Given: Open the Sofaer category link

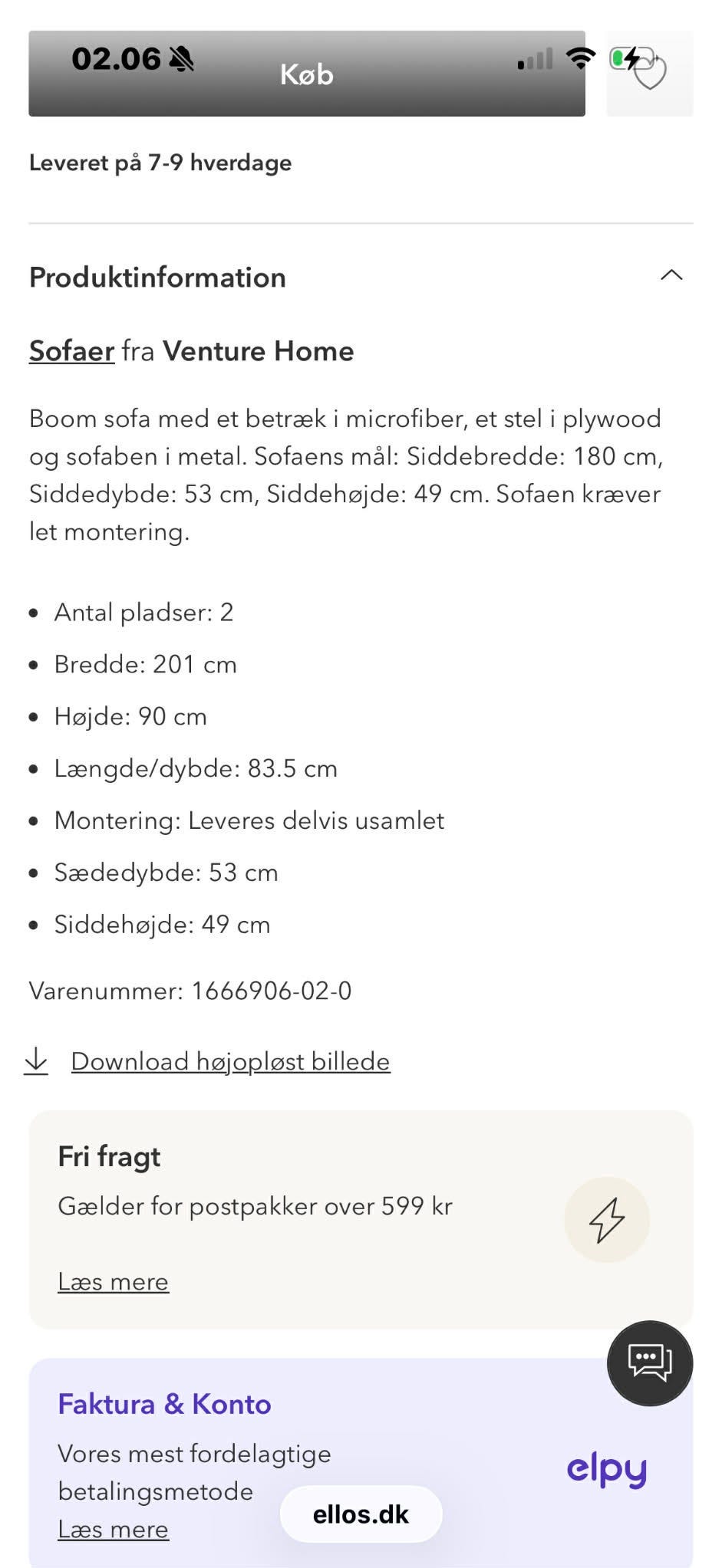Looking at the screenshot, I should pos(70,351).
